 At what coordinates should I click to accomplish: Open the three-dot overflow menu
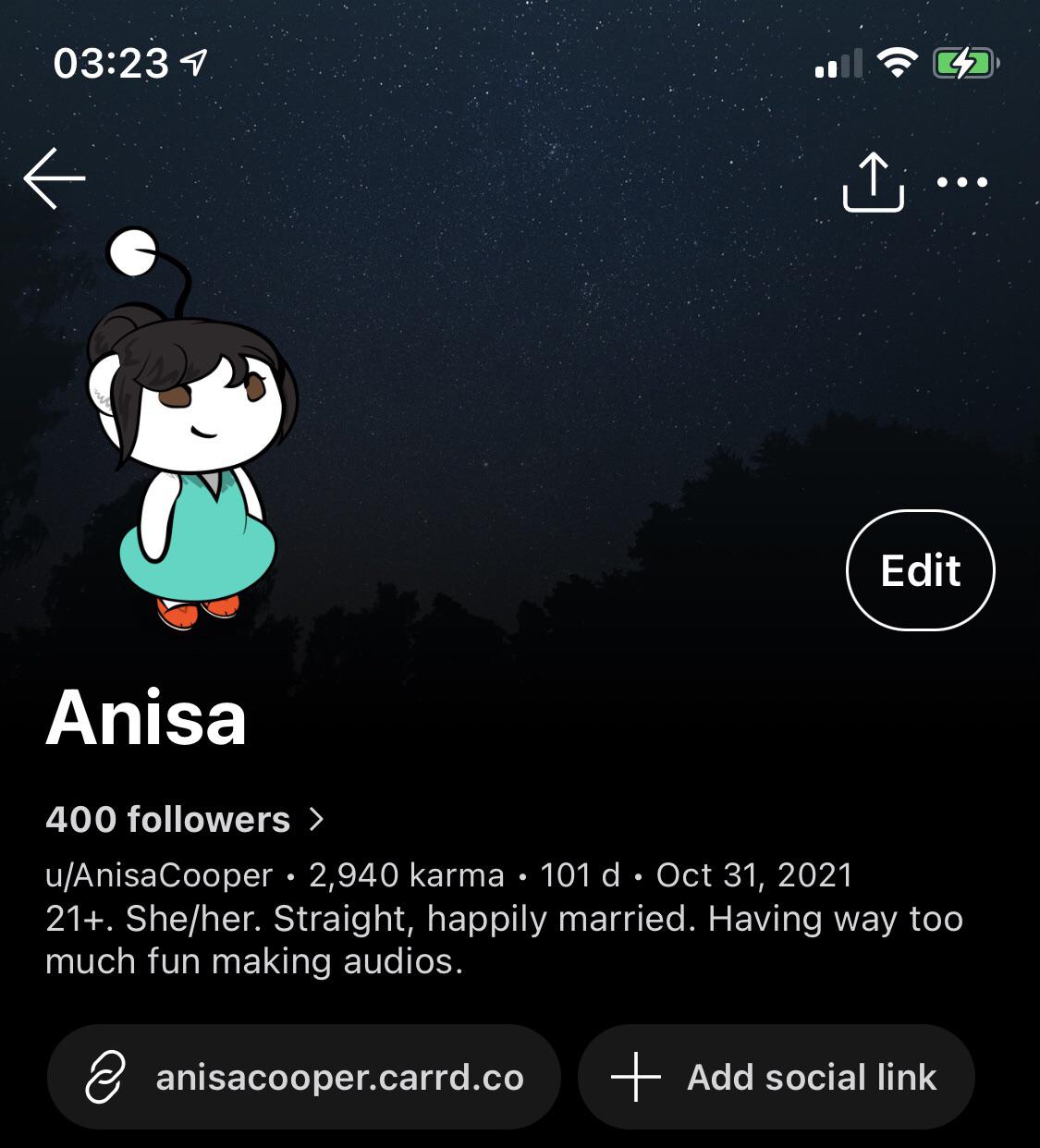point(961,182)
